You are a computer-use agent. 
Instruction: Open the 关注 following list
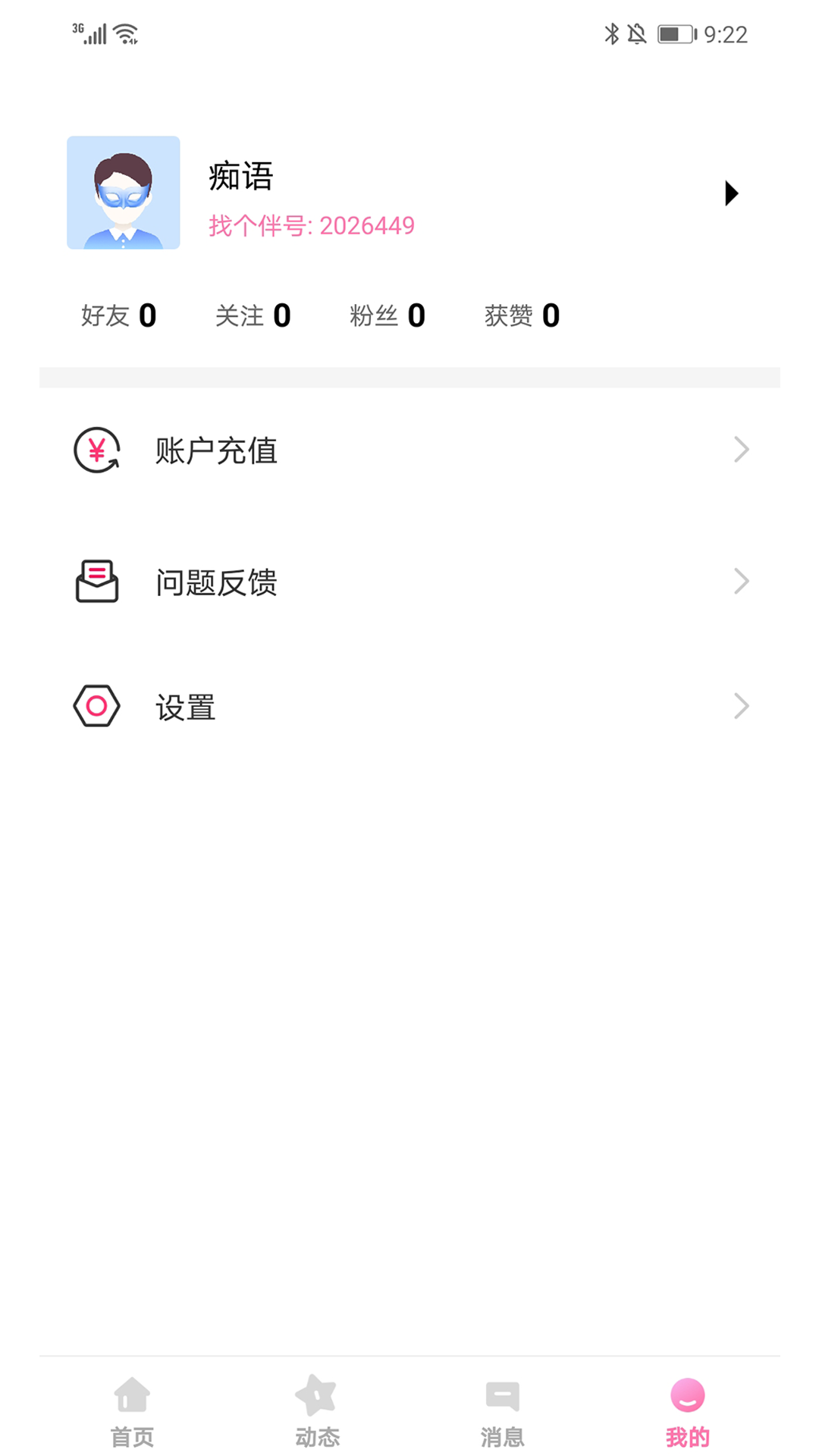pos(253,315)
